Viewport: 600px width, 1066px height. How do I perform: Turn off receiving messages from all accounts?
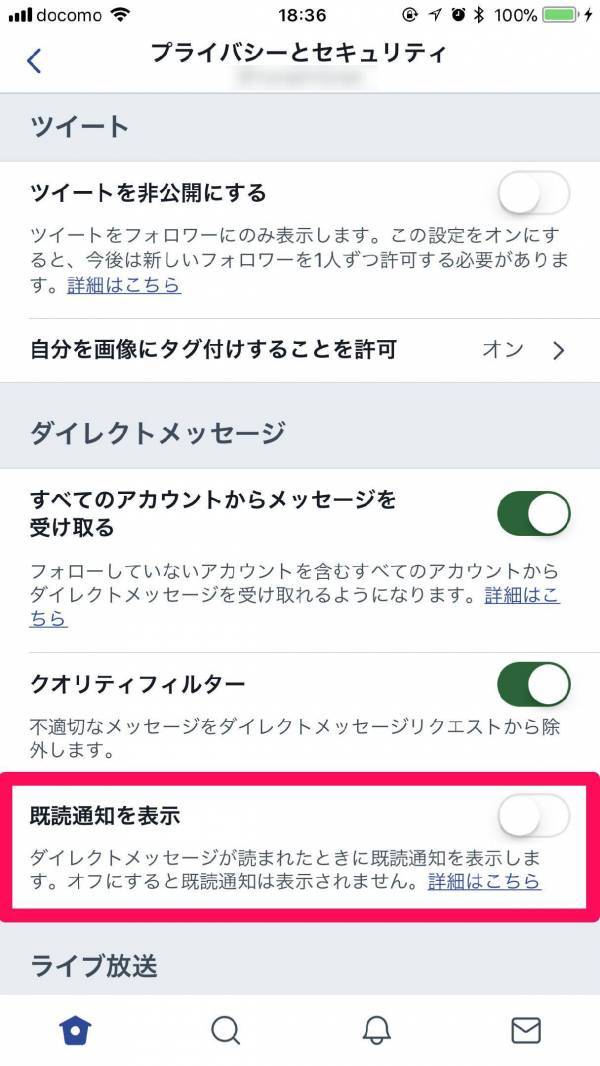click(x=534, y=514)
